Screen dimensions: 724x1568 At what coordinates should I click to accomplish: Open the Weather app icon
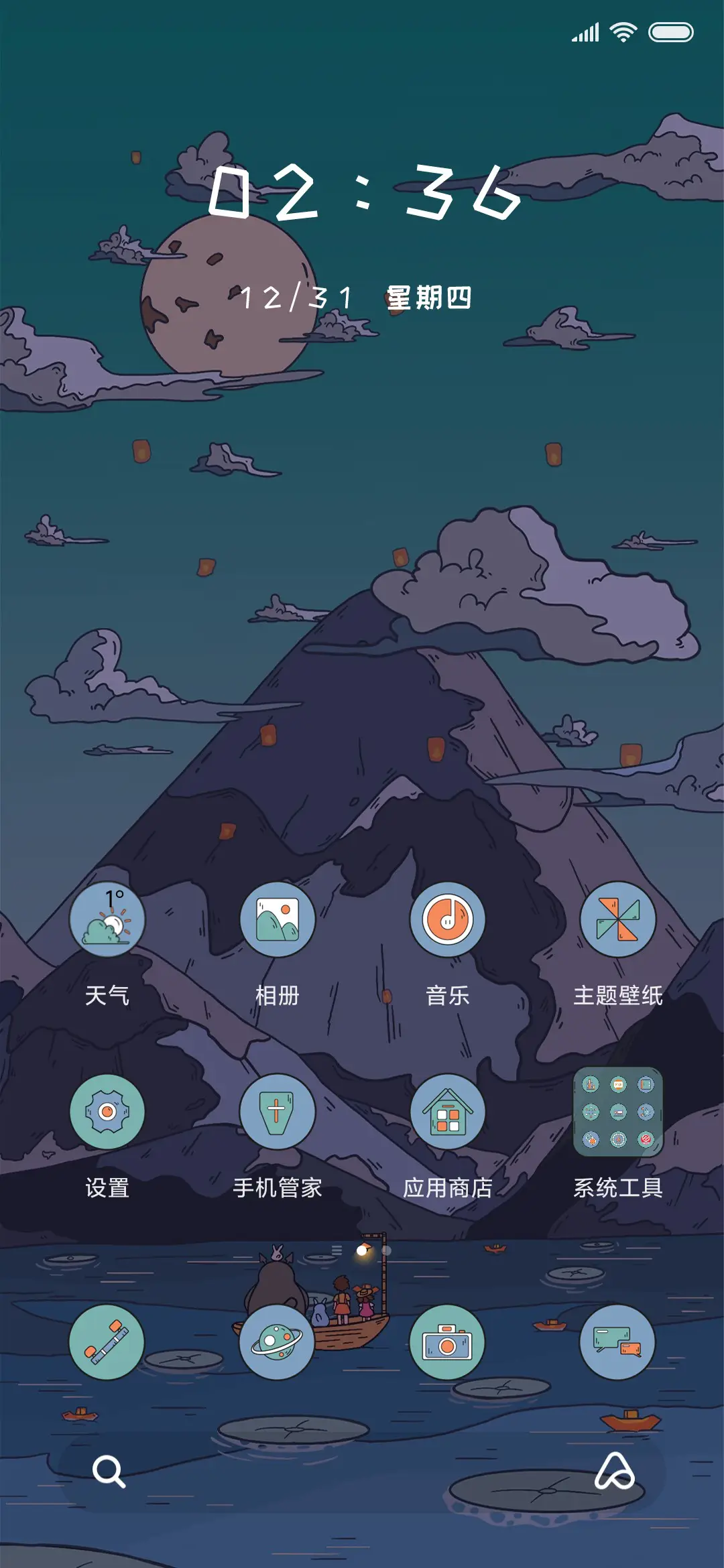pyautogui.click(x=107, y=921)
